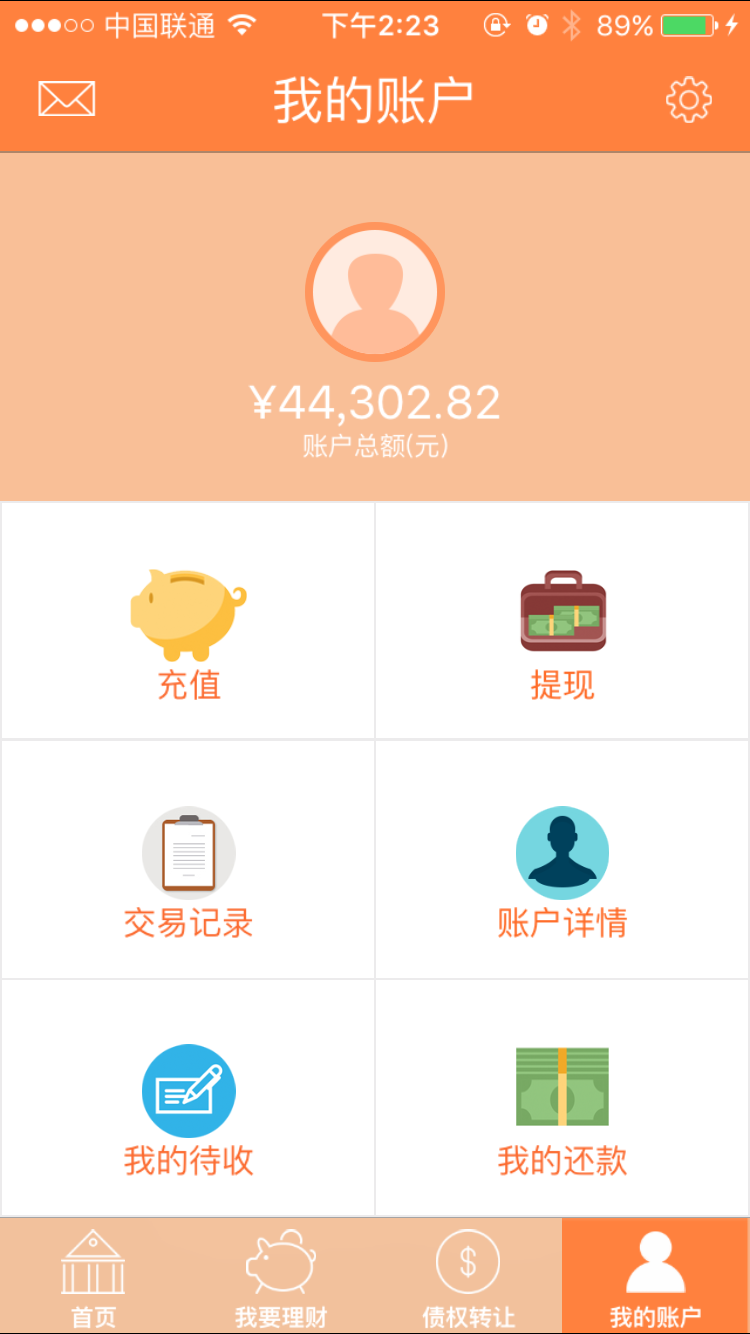This screenshot has height=1334, width=750.
Task: Open the settings gear icon
Action: [687, 99]
